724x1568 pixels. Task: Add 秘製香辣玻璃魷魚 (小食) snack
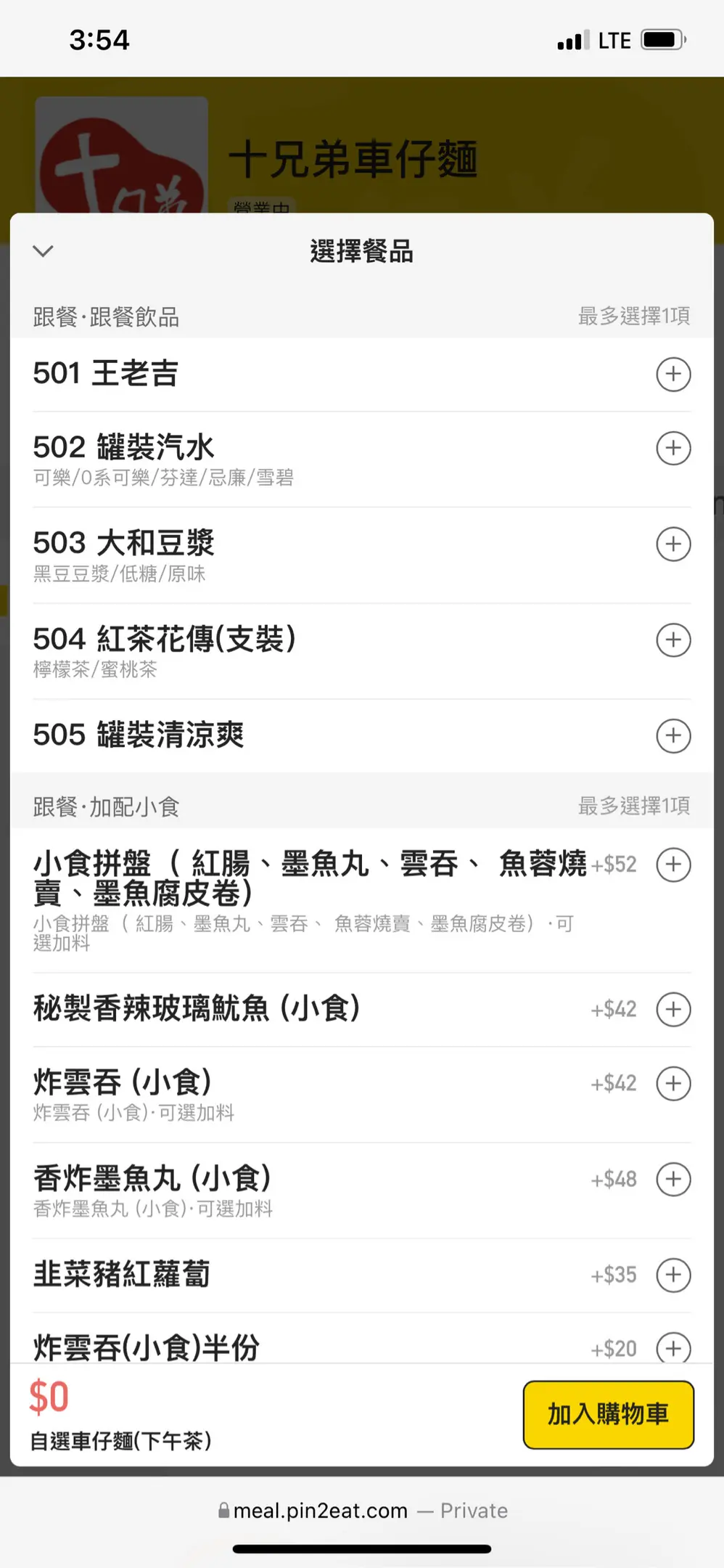click(x=673, y=1010)
